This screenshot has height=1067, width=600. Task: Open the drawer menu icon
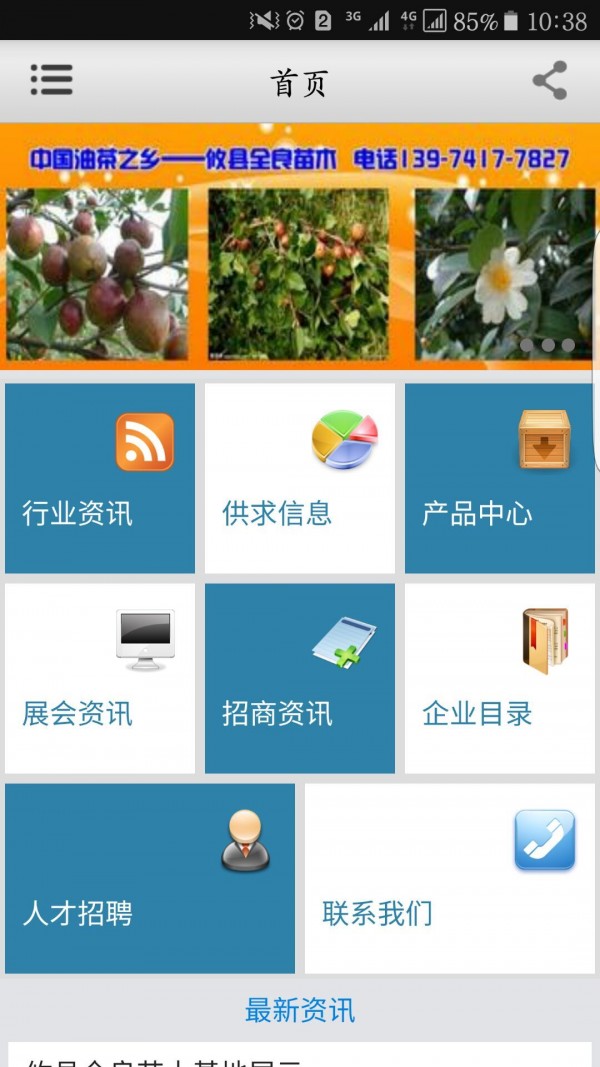click(x=51, y=80)
